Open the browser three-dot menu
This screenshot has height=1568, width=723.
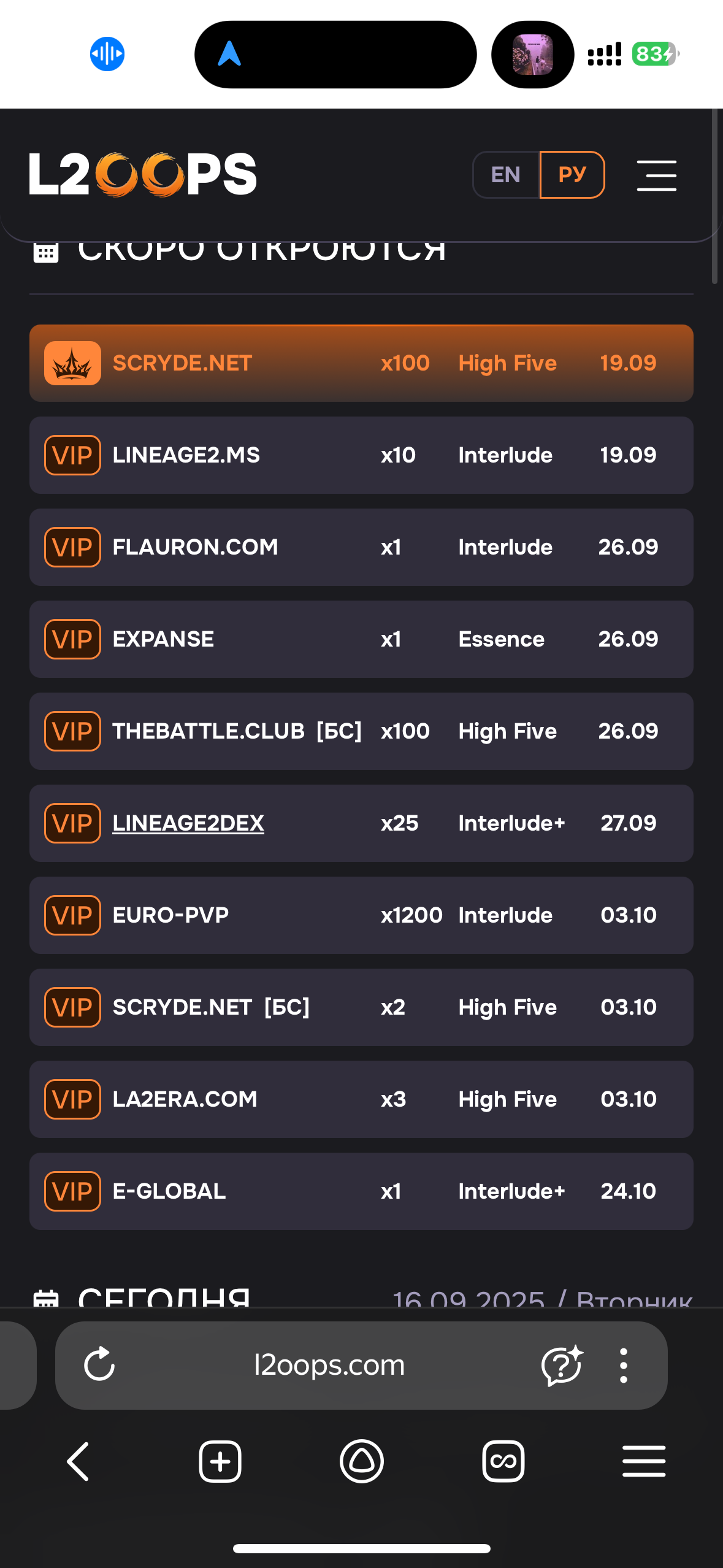pyautogui.click(x=623, y=1365)
